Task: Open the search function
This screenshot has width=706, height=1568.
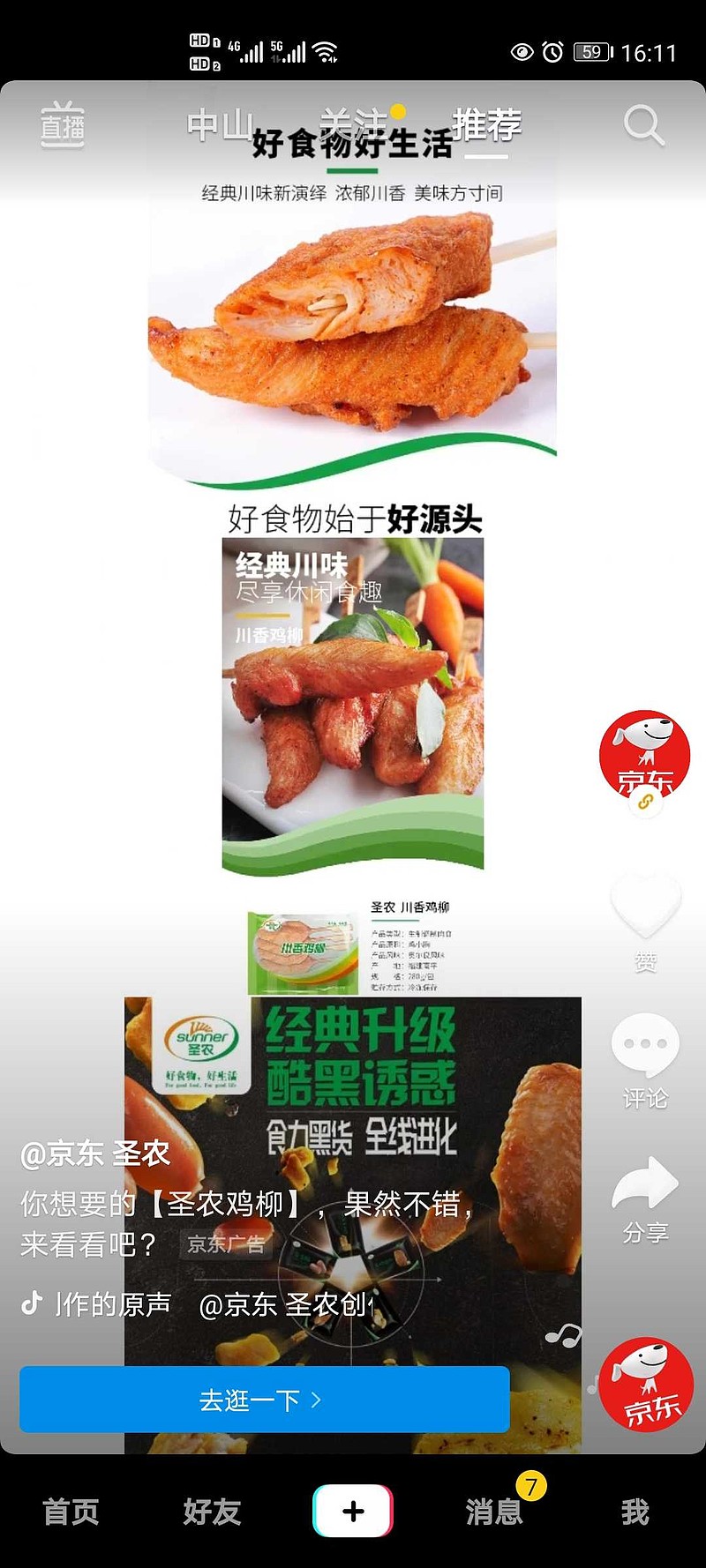Action: (644, 126)
